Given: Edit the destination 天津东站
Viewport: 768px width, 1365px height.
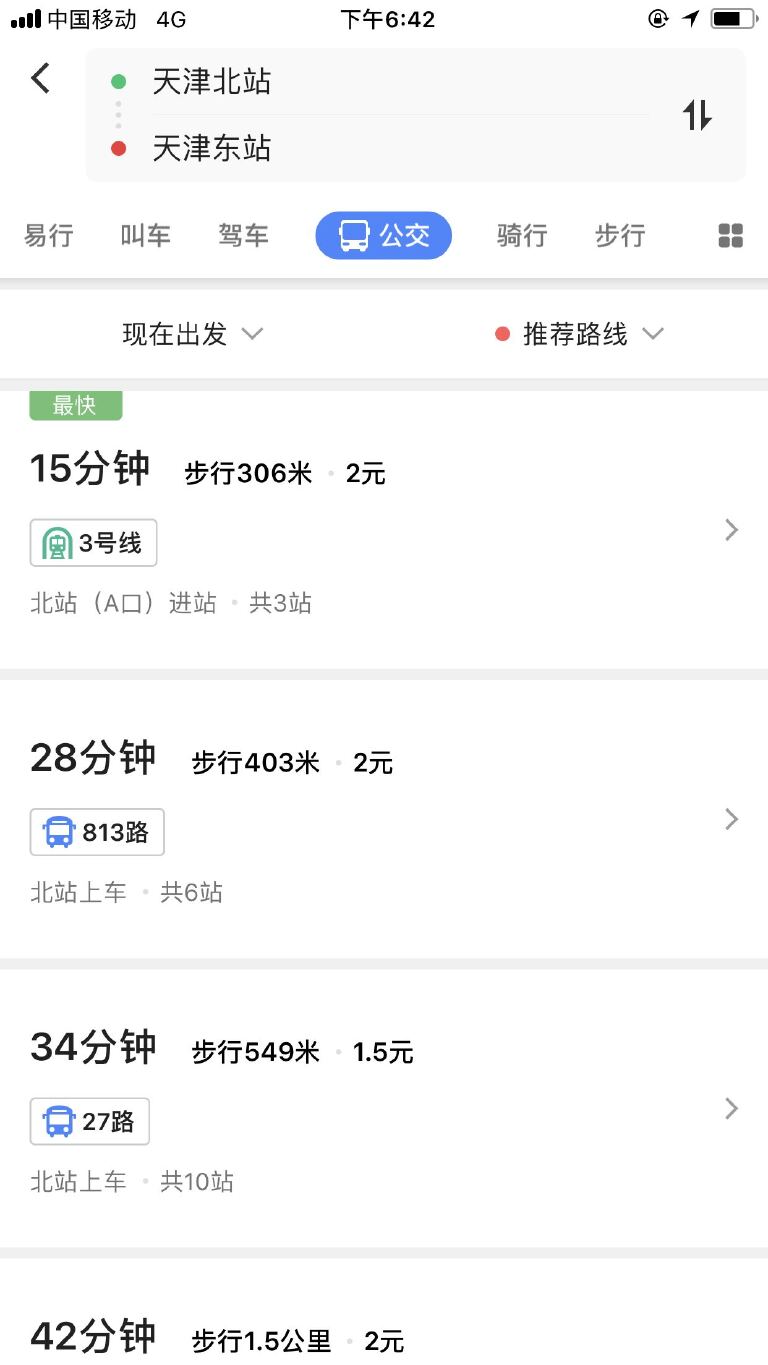Looking at the screenshot, I should (212, 149).
